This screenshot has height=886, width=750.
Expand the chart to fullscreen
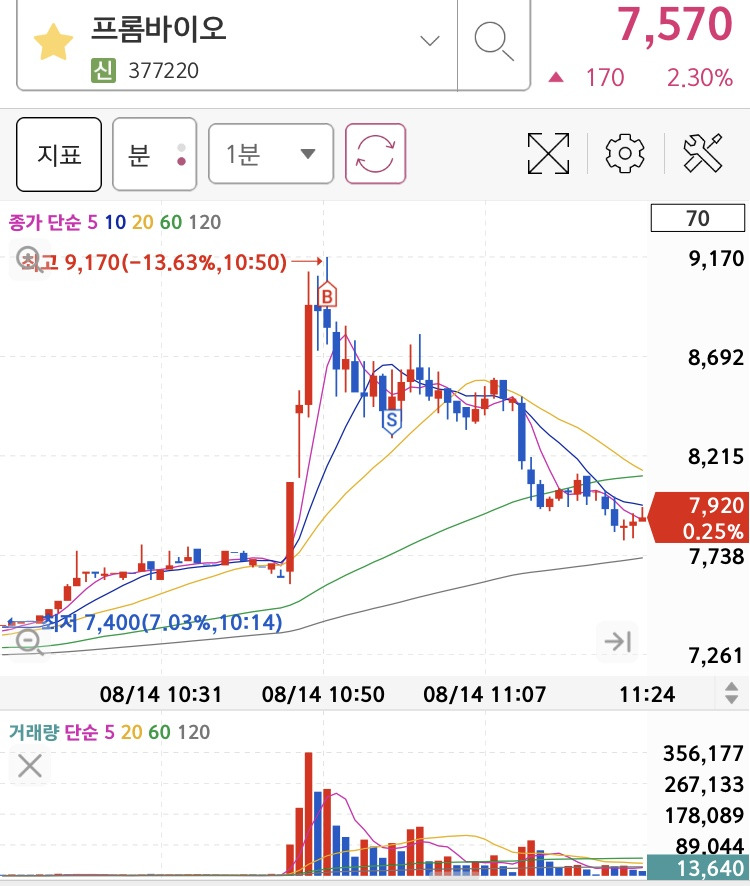548,153
